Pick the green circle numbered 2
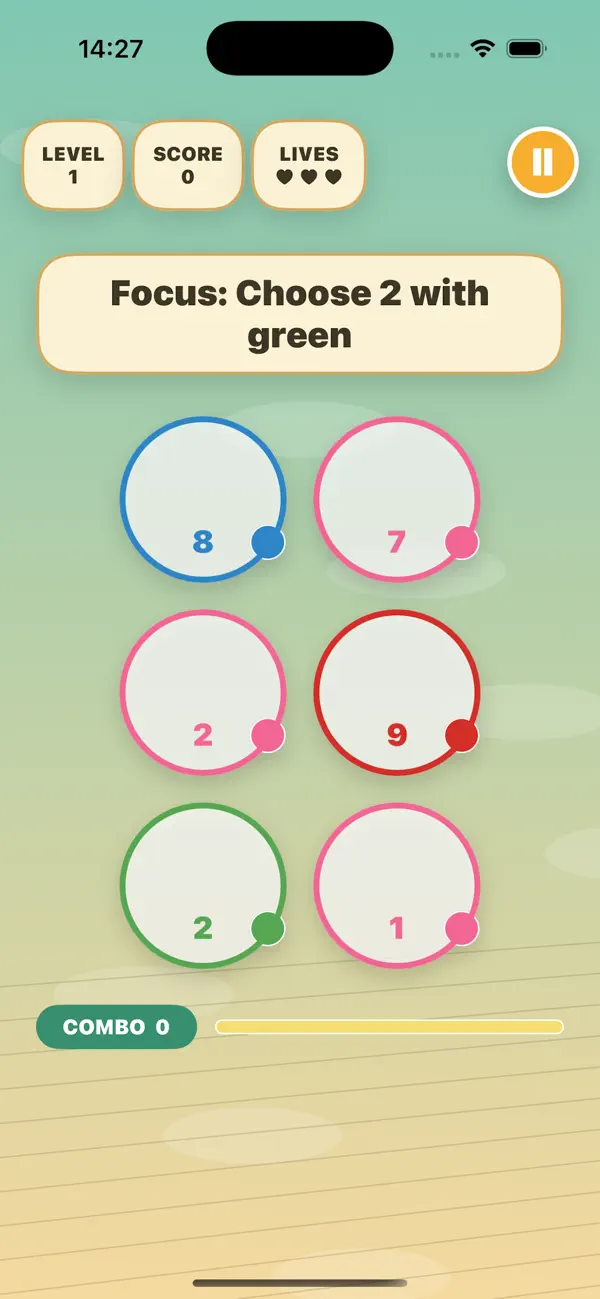 203,885
